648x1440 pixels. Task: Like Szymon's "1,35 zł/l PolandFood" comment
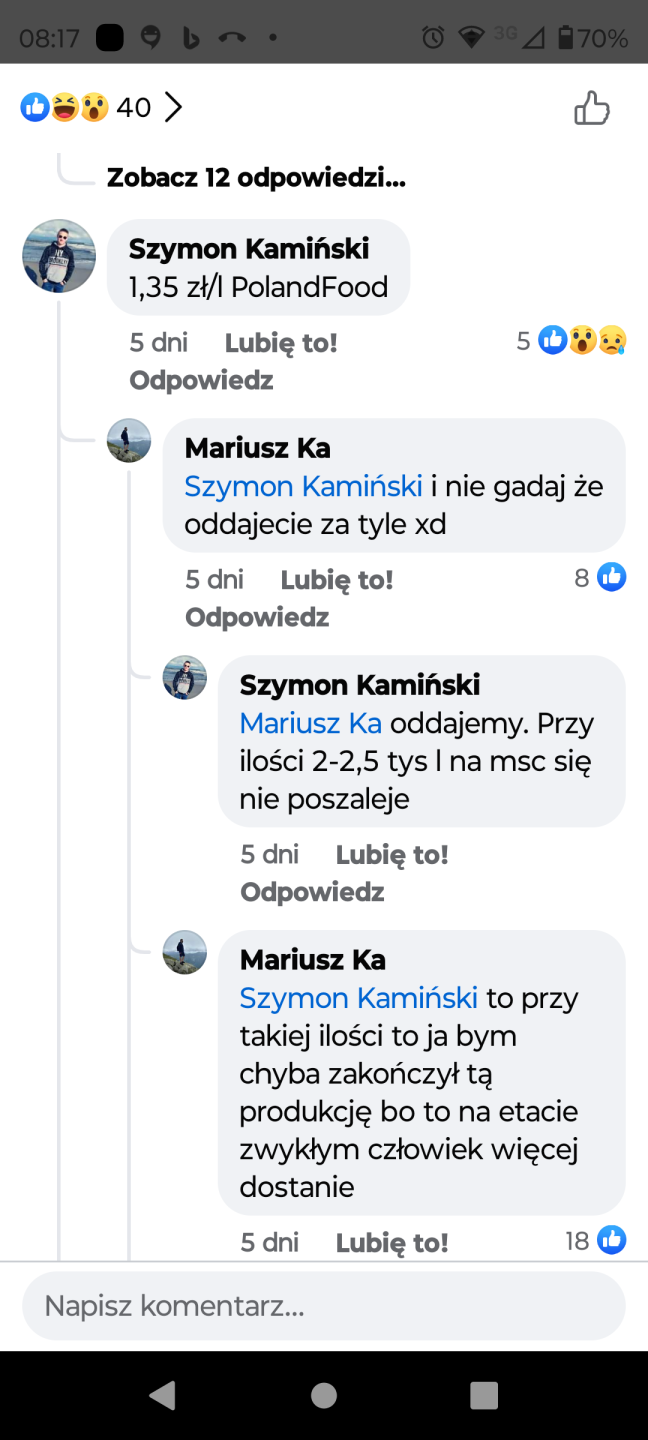coord(281,343)
